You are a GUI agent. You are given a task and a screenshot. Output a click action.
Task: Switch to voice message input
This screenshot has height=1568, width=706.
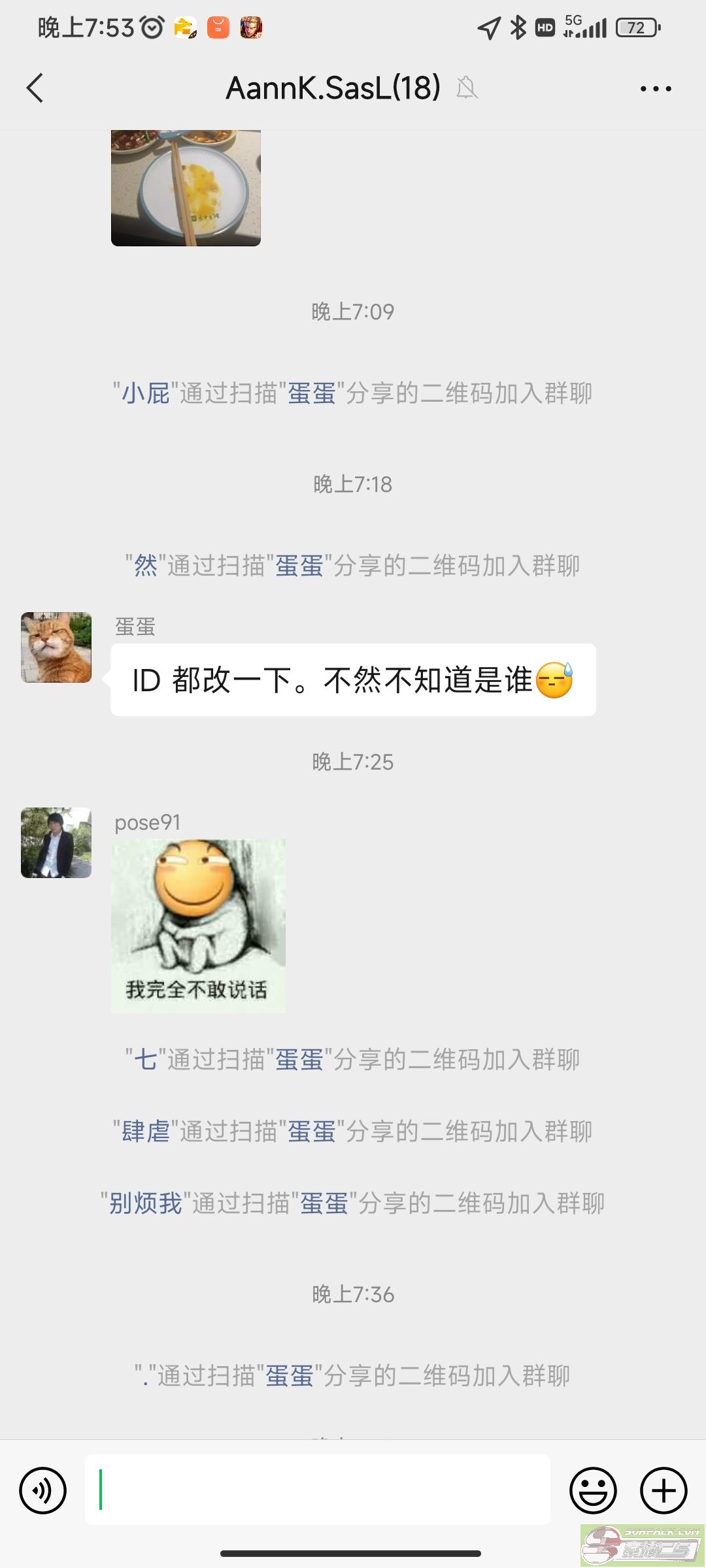click(x=43, y=1491)
